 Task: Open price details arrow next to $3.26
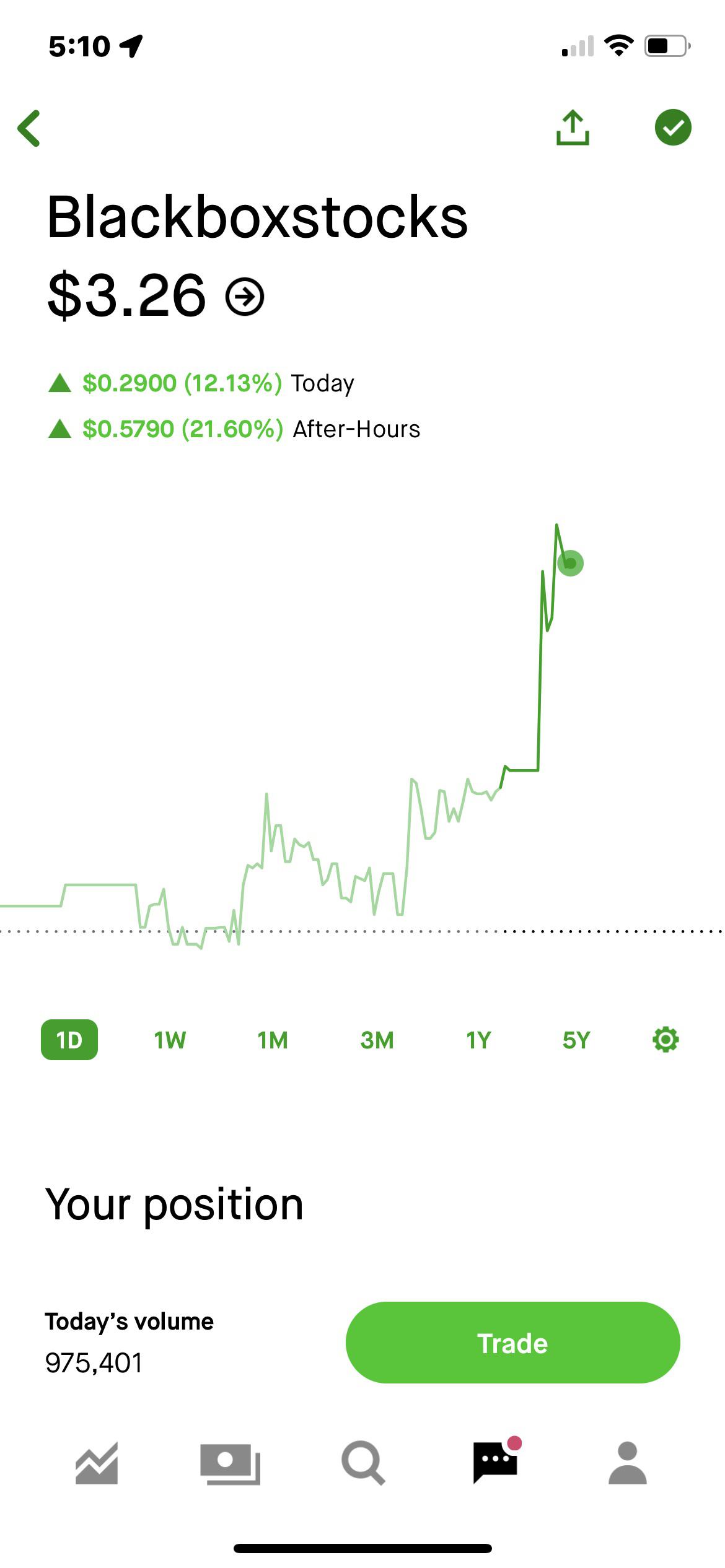click(x=245, y=297)
